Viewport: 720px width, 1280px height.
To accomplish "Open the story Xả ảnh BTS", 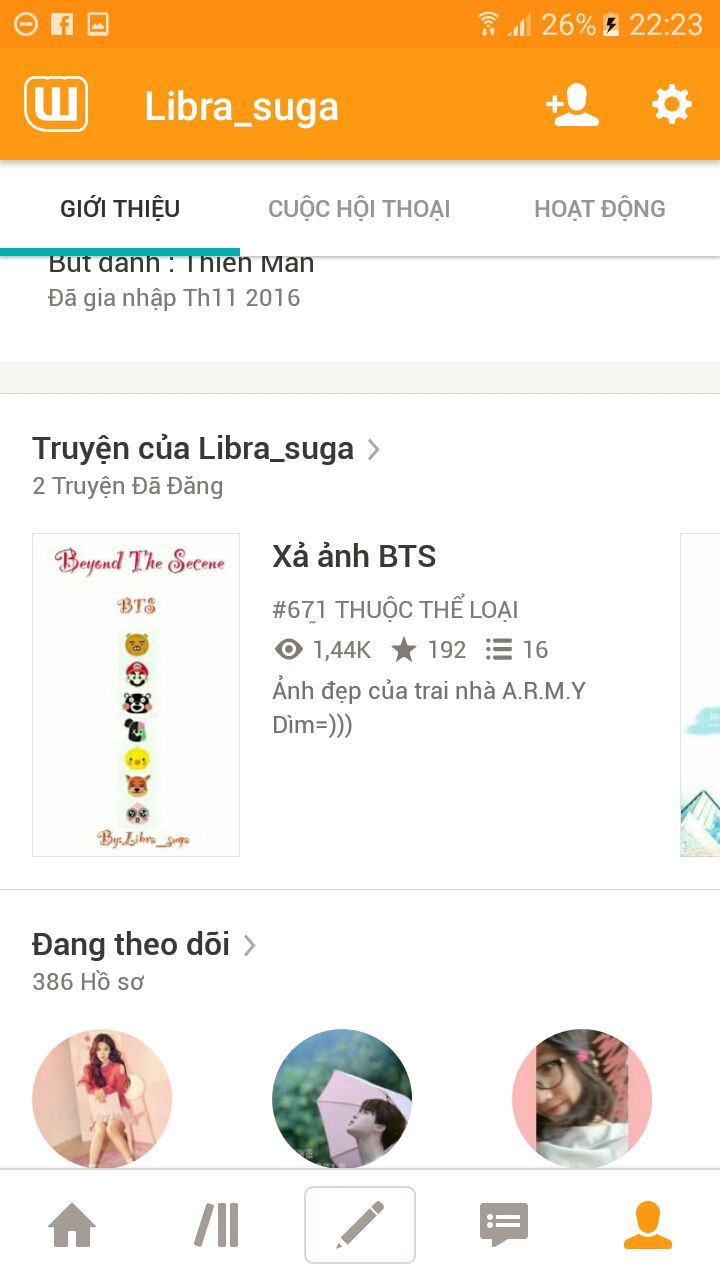I will click(x=354, y=557).
